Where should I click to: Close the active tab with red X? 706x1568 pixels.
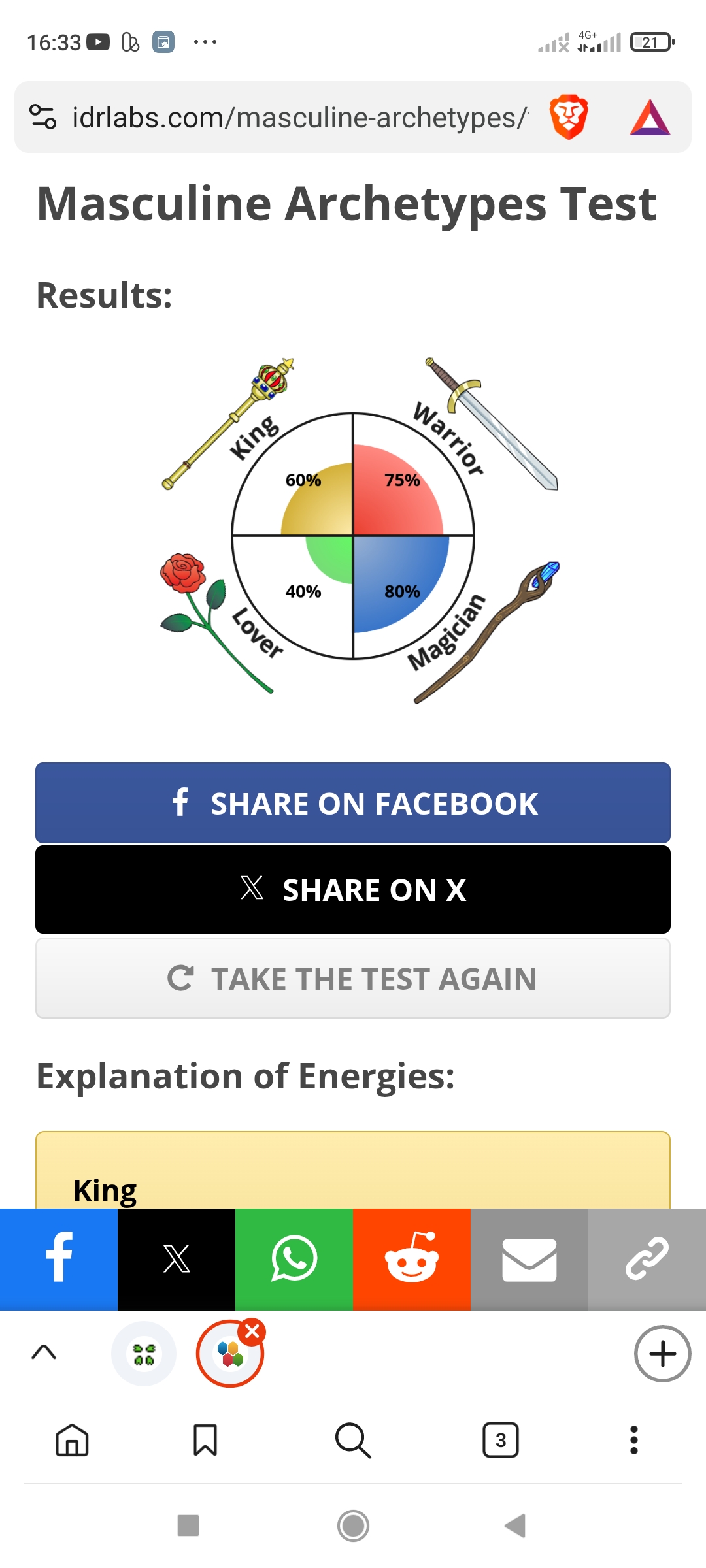pyautogui.click(x=252, y=1331)
